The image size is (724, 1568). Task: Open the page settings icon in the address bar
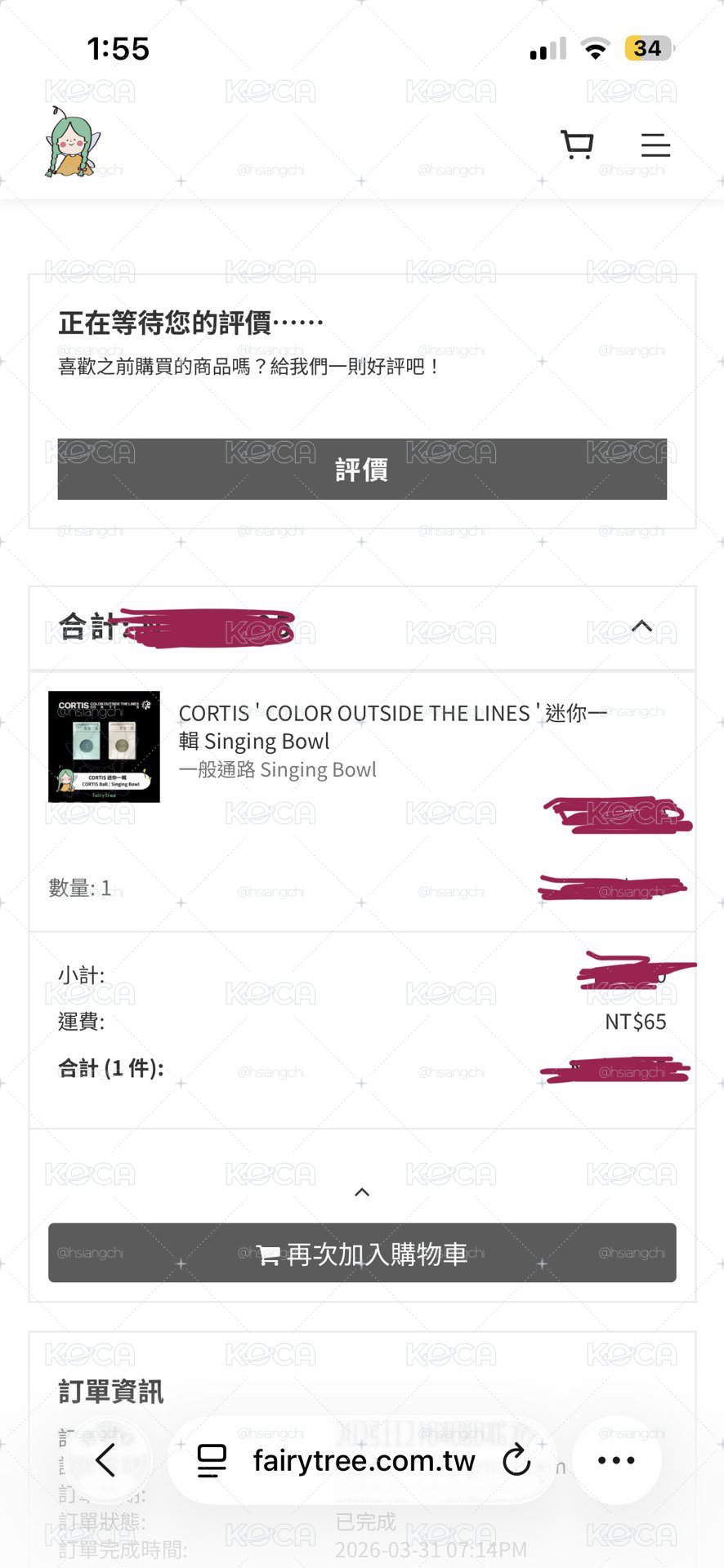[x=212, y=1460]
